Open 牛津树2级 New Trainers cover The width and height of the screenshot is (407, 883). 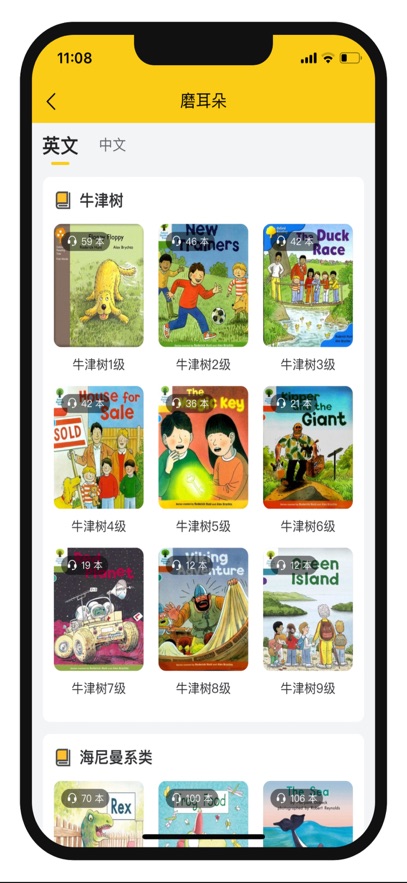(x=203, y=286)
